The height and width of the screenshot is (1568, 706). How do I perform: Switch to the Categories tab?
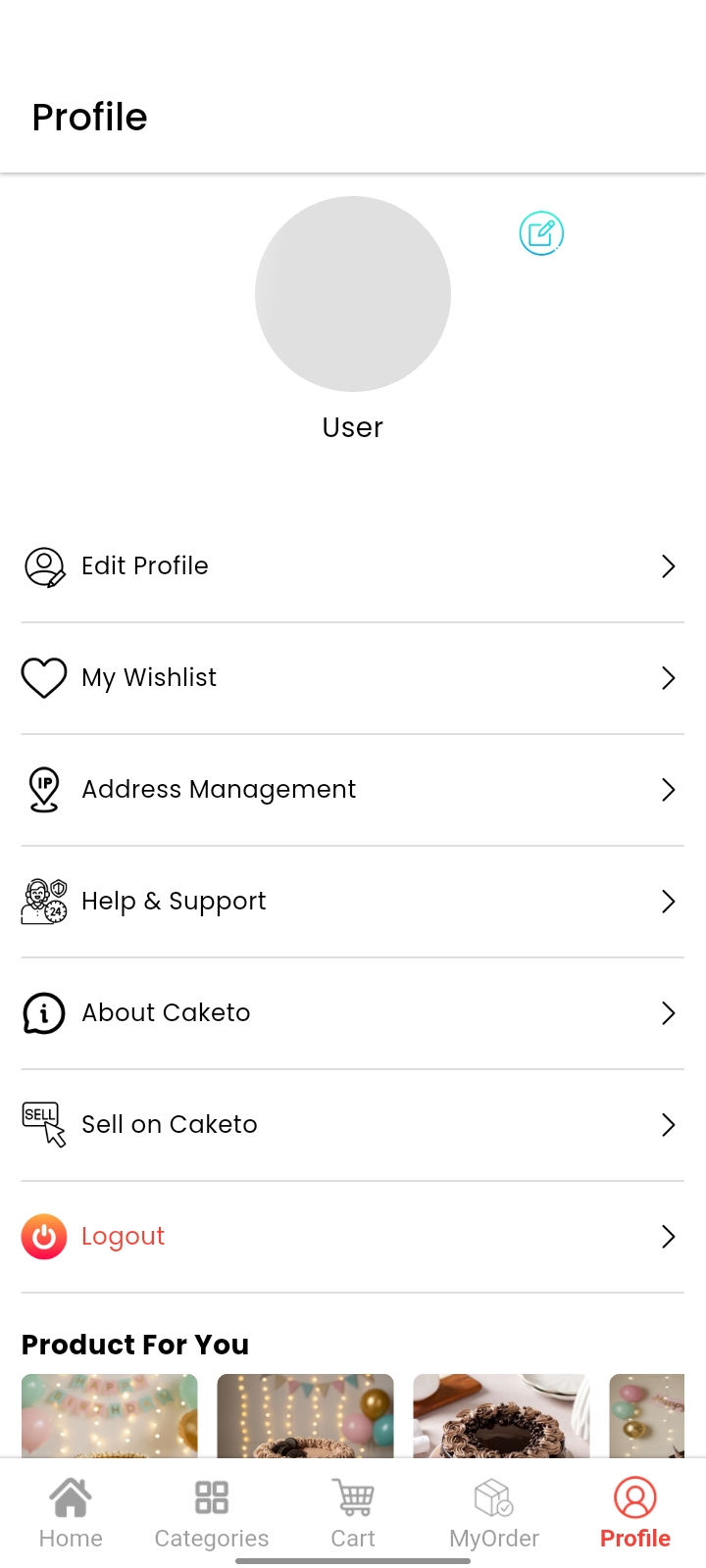point(211,1509)
